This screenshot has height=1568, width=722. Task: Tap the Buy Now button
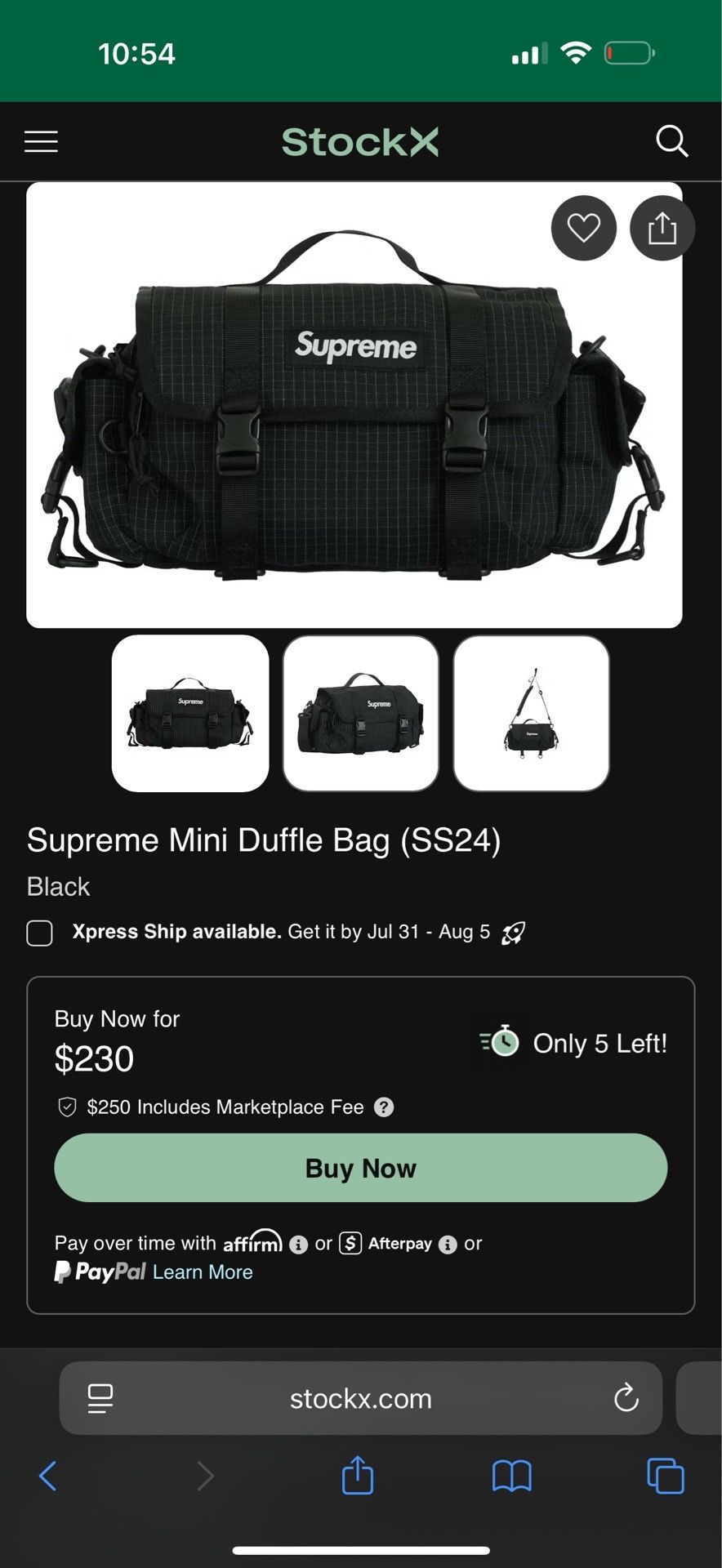[x=361, y=1168]
